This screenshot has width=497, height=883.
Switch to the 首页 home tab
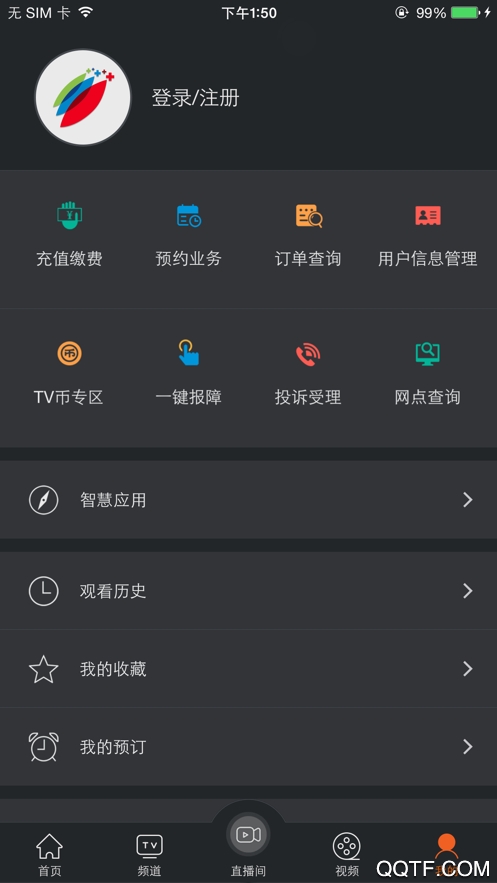point(50,855)
